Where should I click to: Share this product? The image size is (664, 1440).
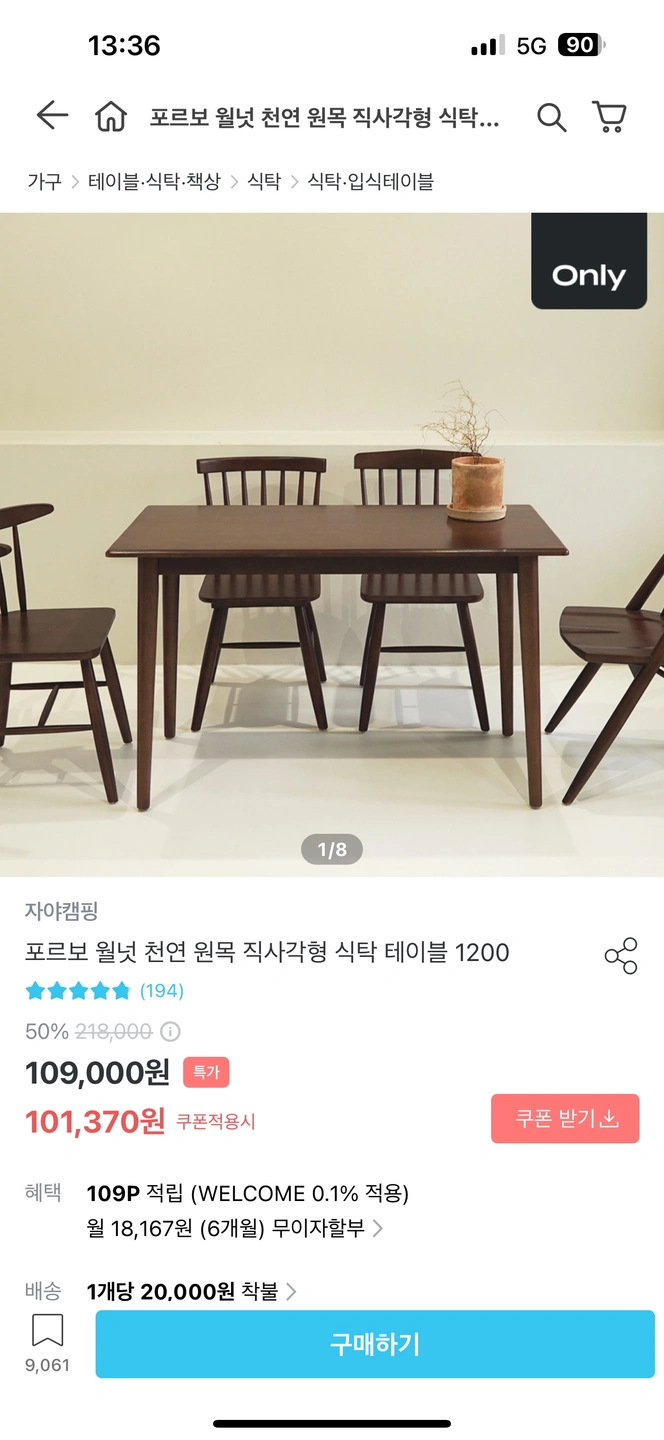[621, 956]
